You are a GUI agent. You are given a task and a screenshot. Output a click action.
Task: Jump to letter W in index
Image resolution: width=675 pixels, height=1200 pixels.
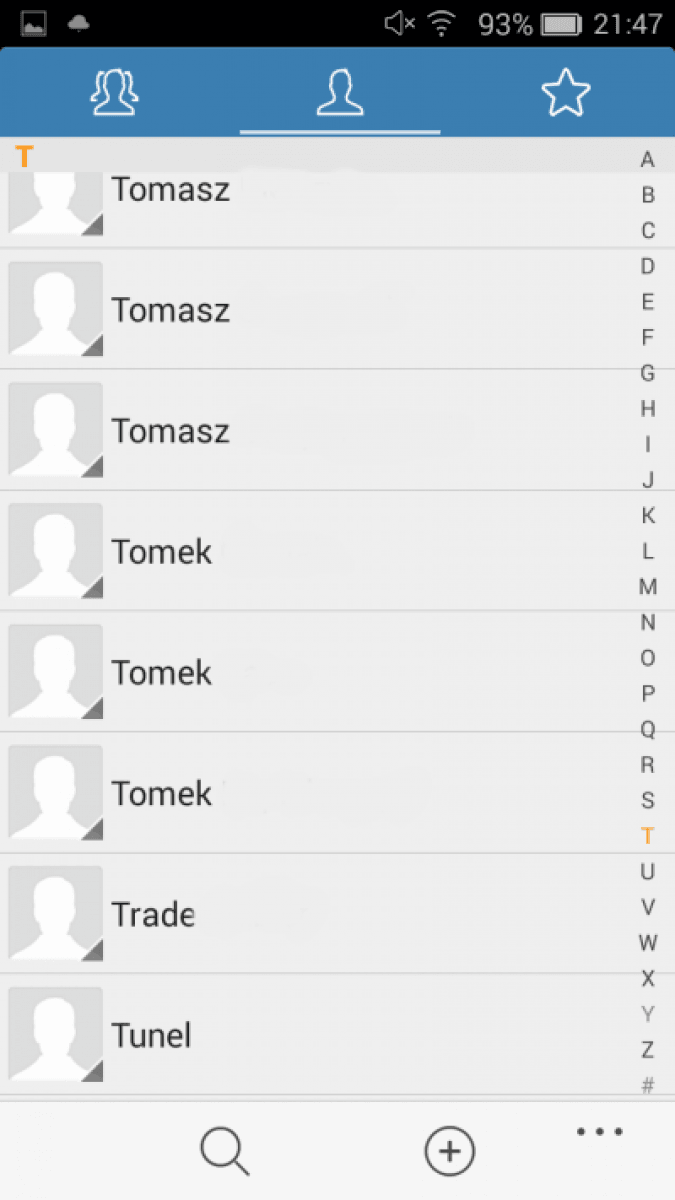click(x=648, y=943)
